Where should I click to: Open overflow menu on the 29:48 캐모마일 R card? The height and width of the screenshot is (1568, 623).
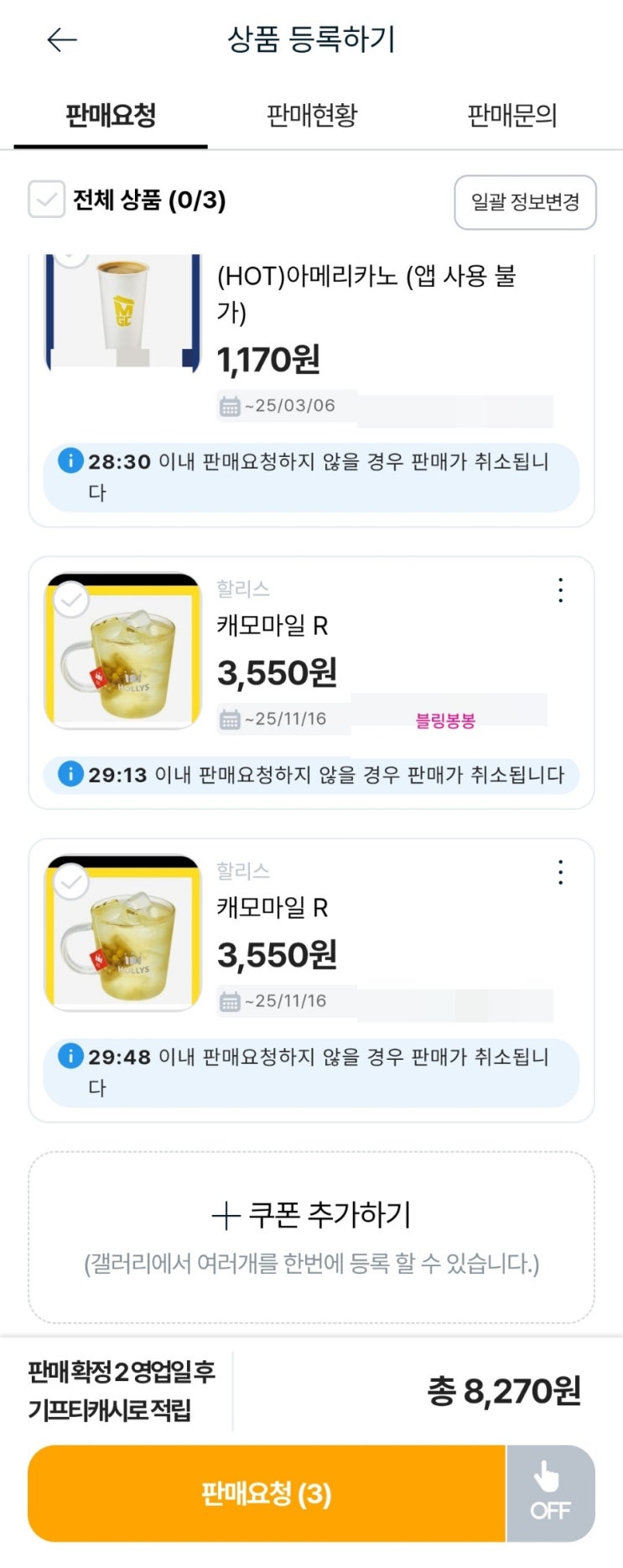(560, 872)
